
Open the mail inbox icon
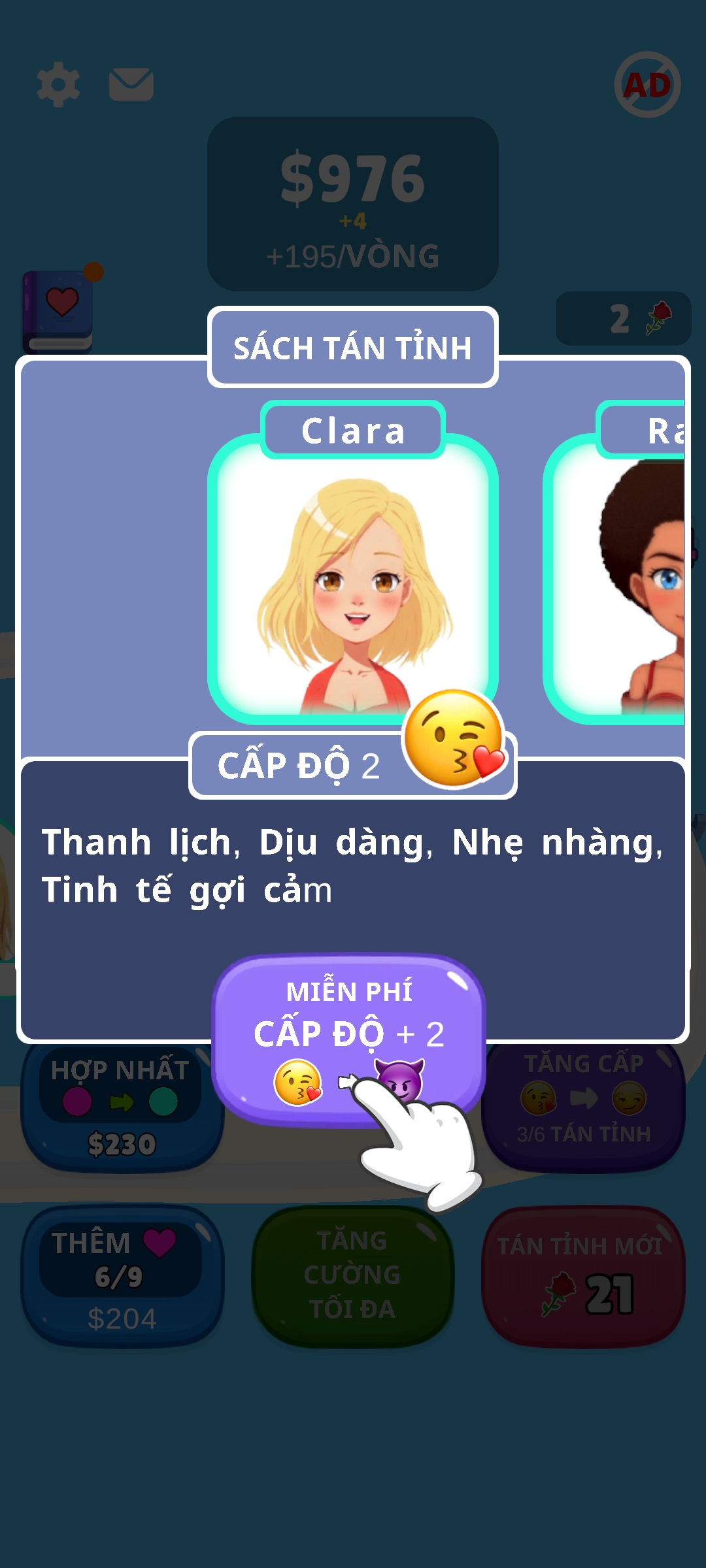[131, 84]
